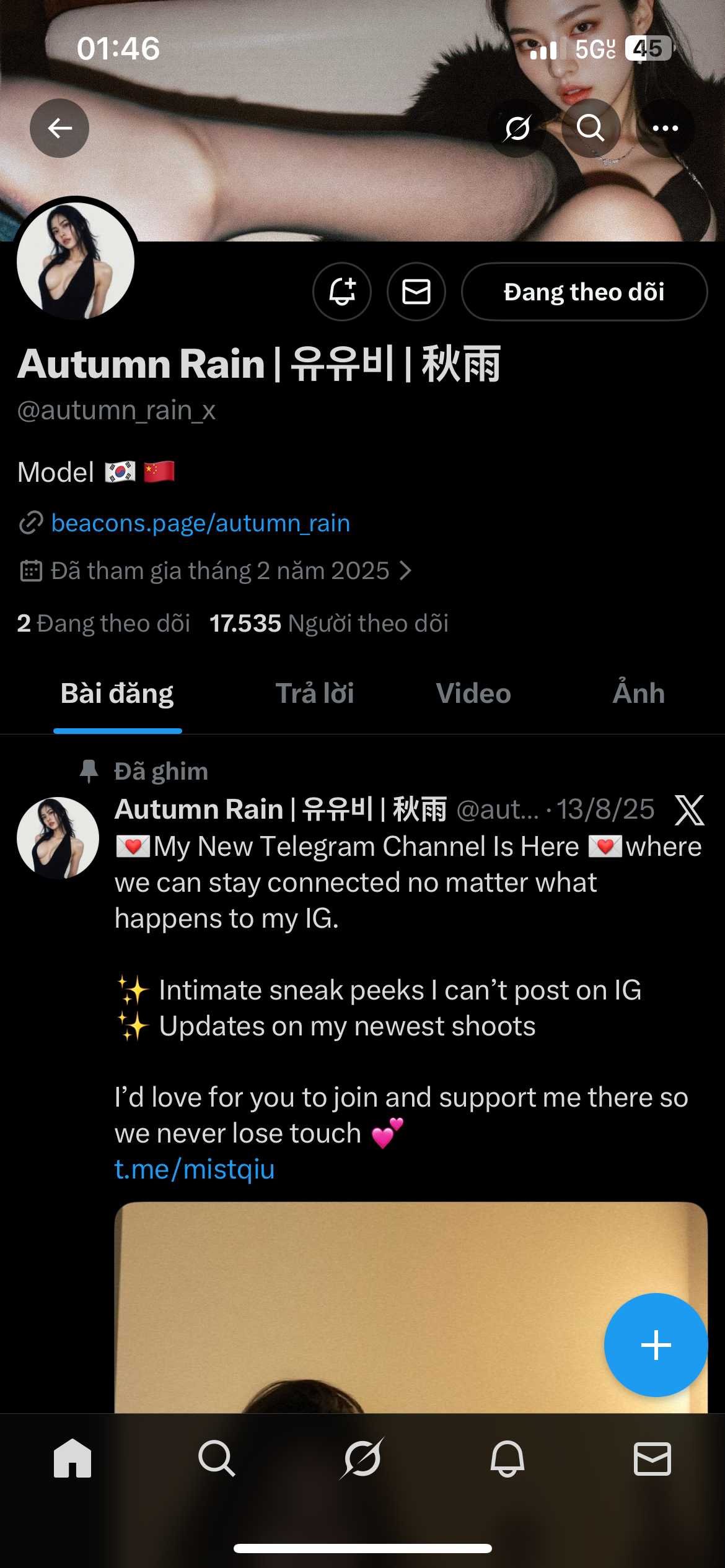The width and height of the screenshot is (725, 1568).
Task: Open the beacons.page/autumn_rain link
Action: 200,523
